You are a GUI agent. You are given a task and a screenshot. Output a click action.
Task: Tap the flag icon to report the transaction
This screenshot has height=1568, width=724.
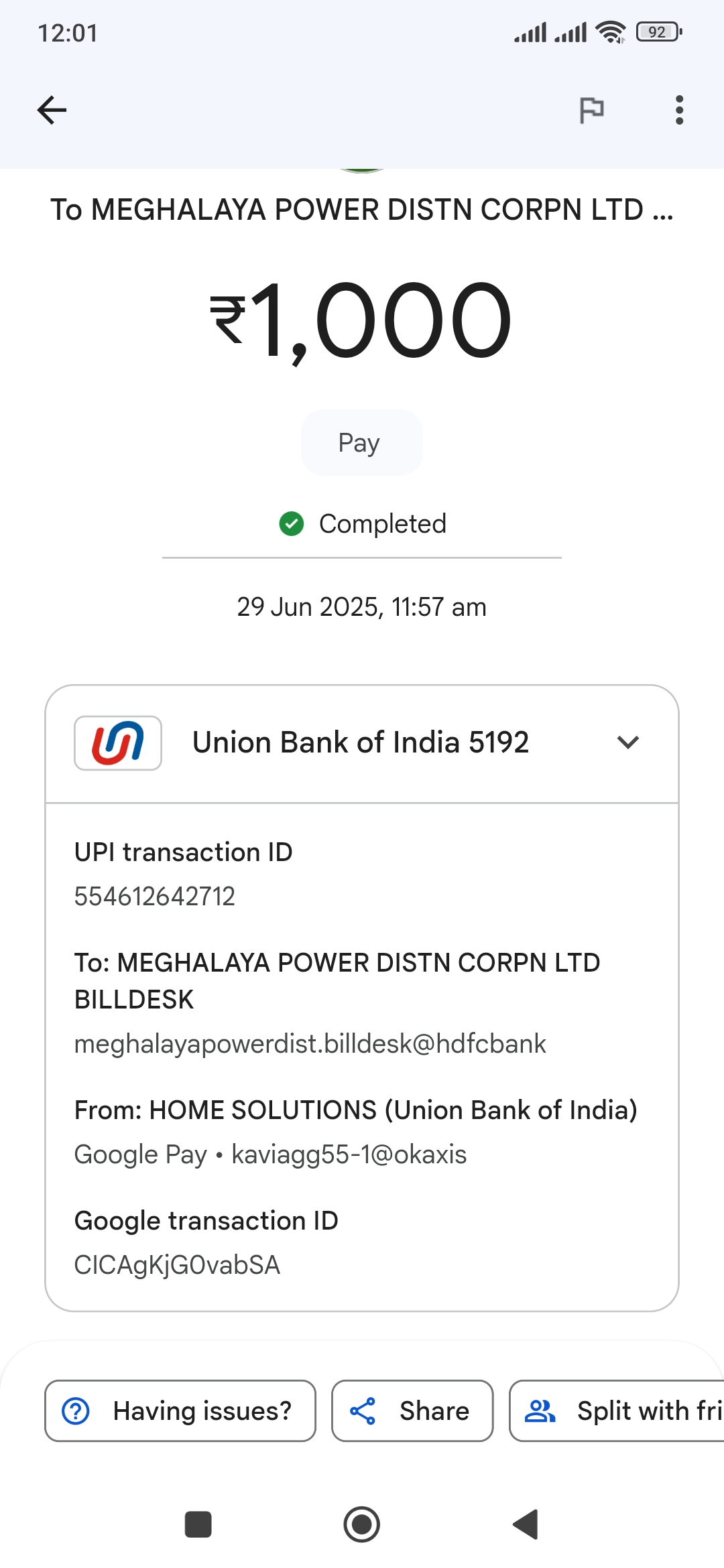(591, 110)
